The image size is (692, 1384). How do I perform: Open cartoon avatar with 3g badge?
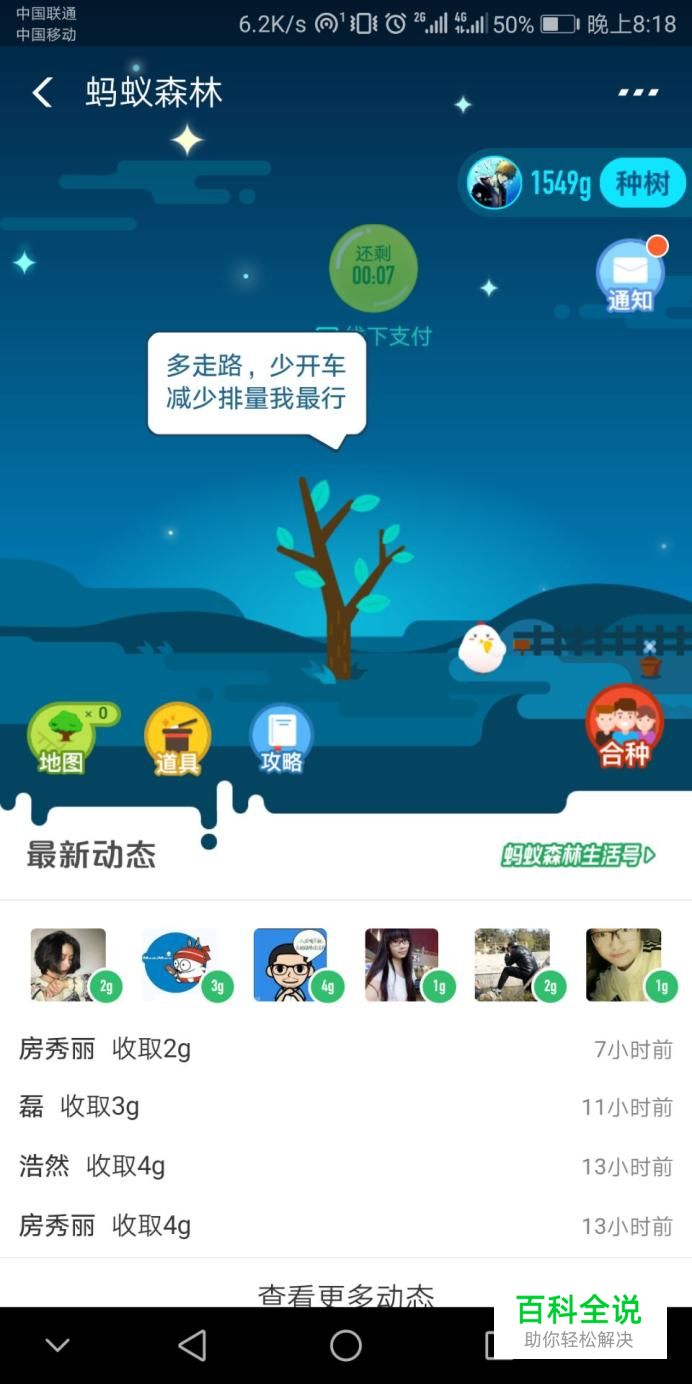click(x=179, y=964)
